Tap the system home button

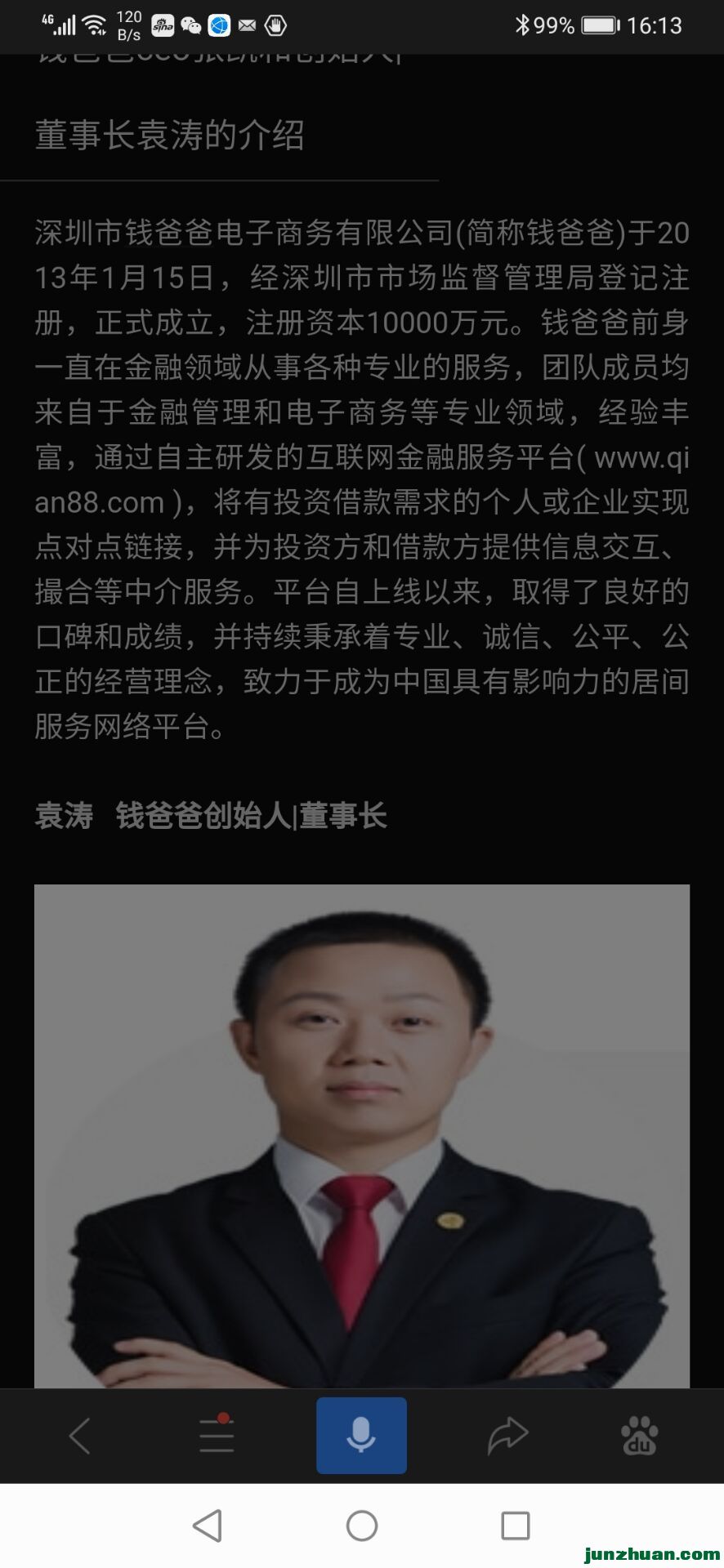tap(361, 1525)
